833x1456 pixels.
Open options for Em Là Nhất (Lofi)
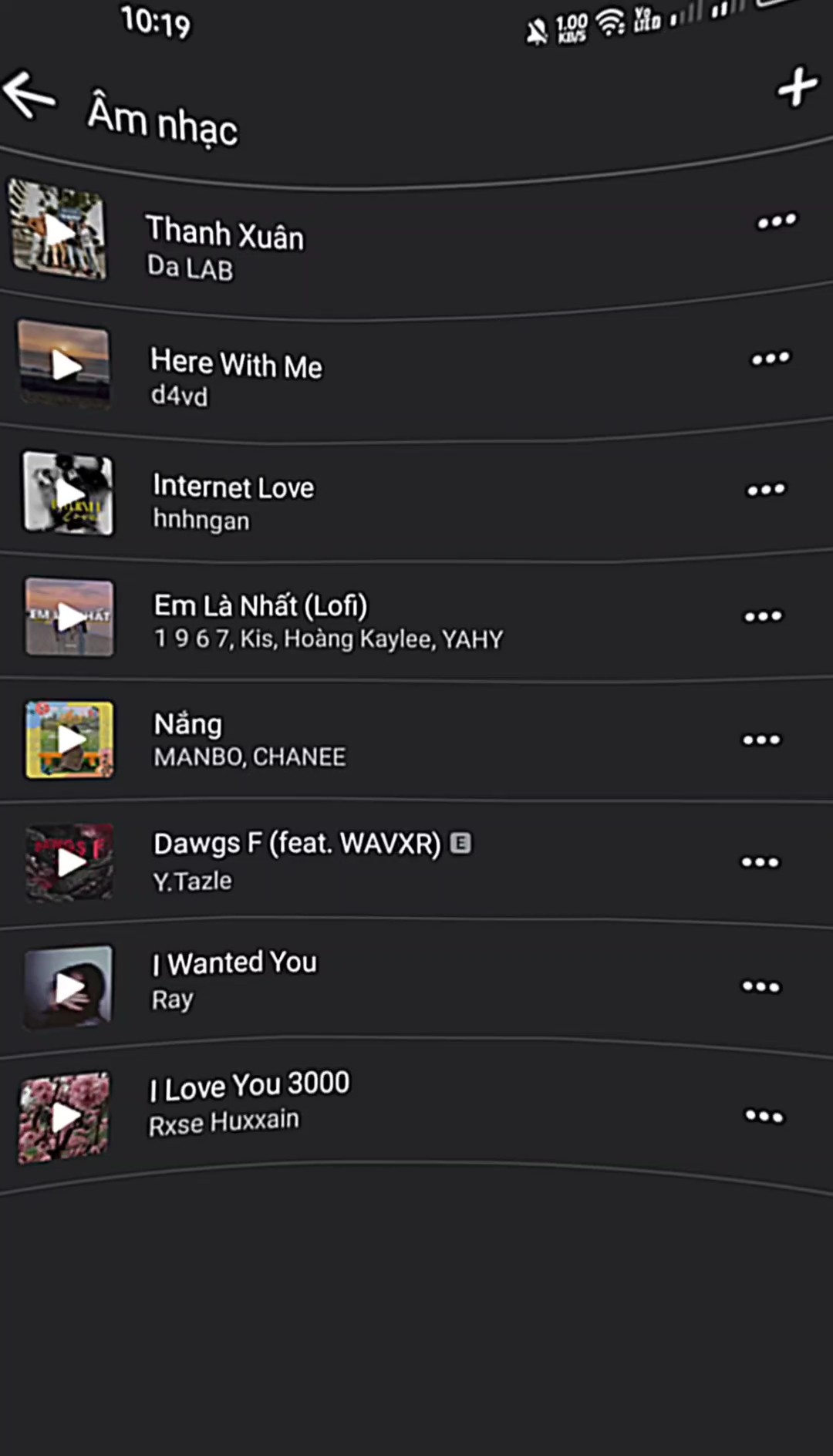point(763,616)
